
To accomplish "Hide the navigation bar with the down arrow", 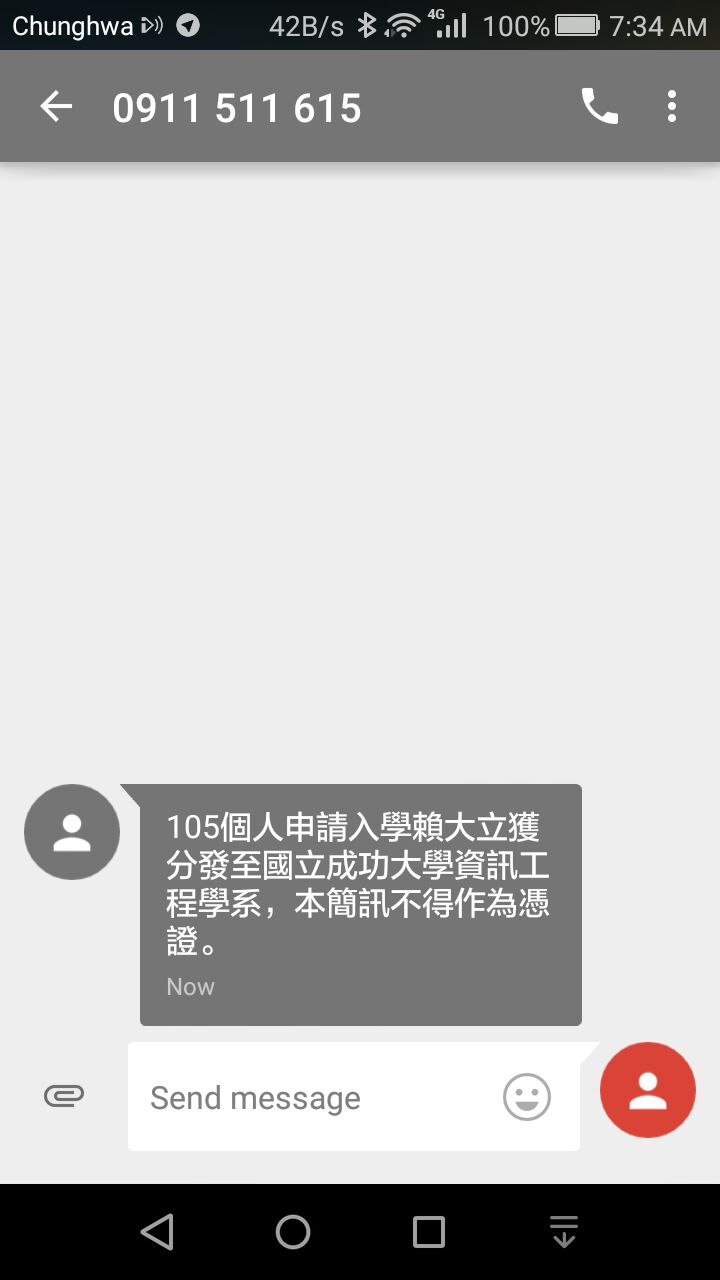I will coord(564,1232).
